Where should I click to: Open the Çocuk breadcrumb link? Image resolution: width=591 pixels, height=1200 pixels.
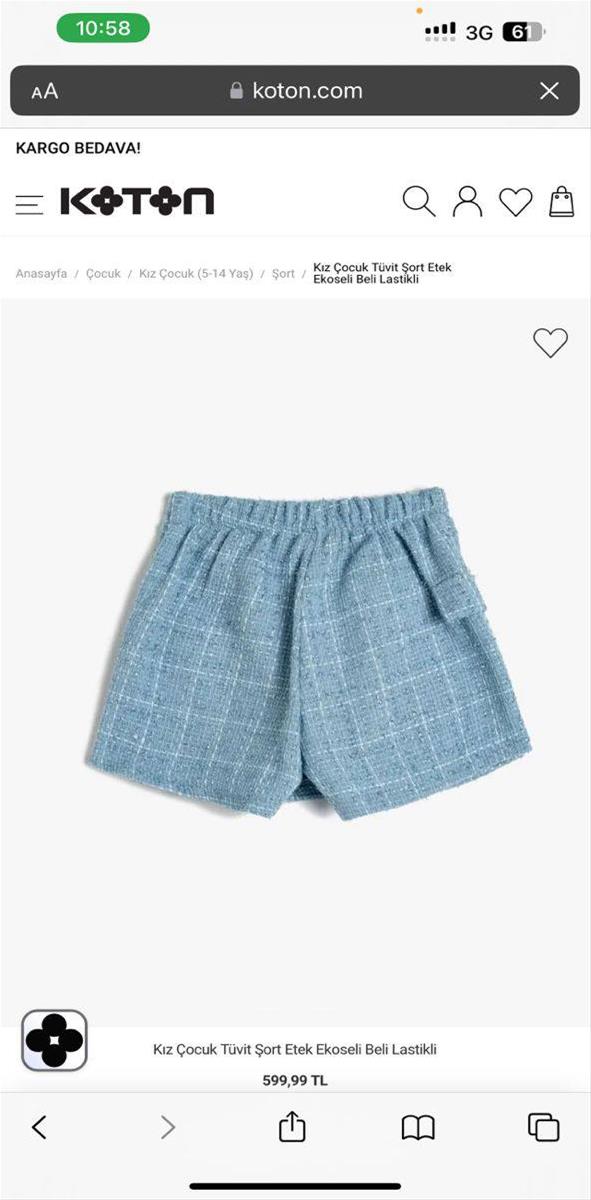[x=103, y=273]
